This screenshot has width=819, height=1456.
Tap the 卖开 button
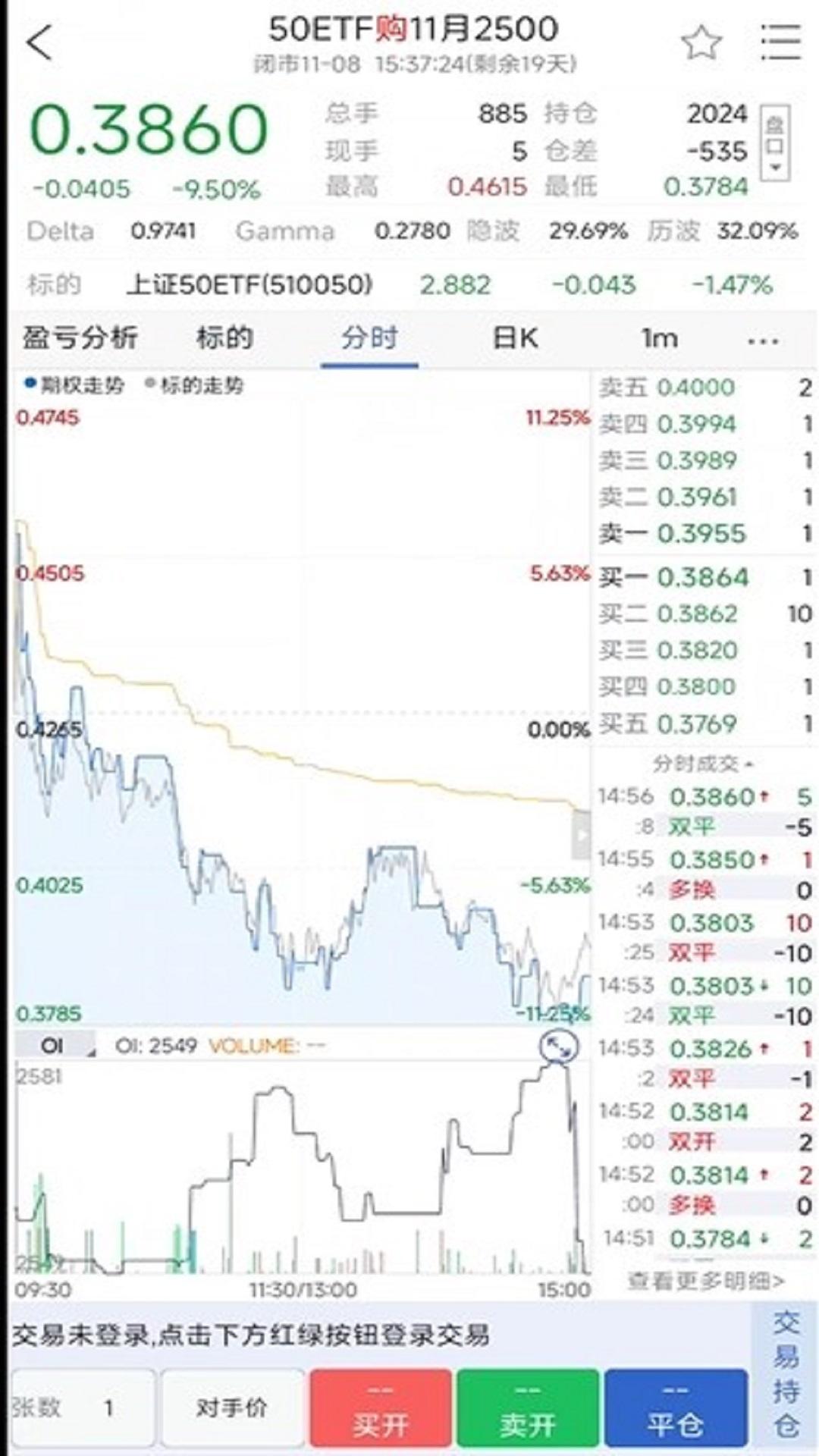[528, 1409]
